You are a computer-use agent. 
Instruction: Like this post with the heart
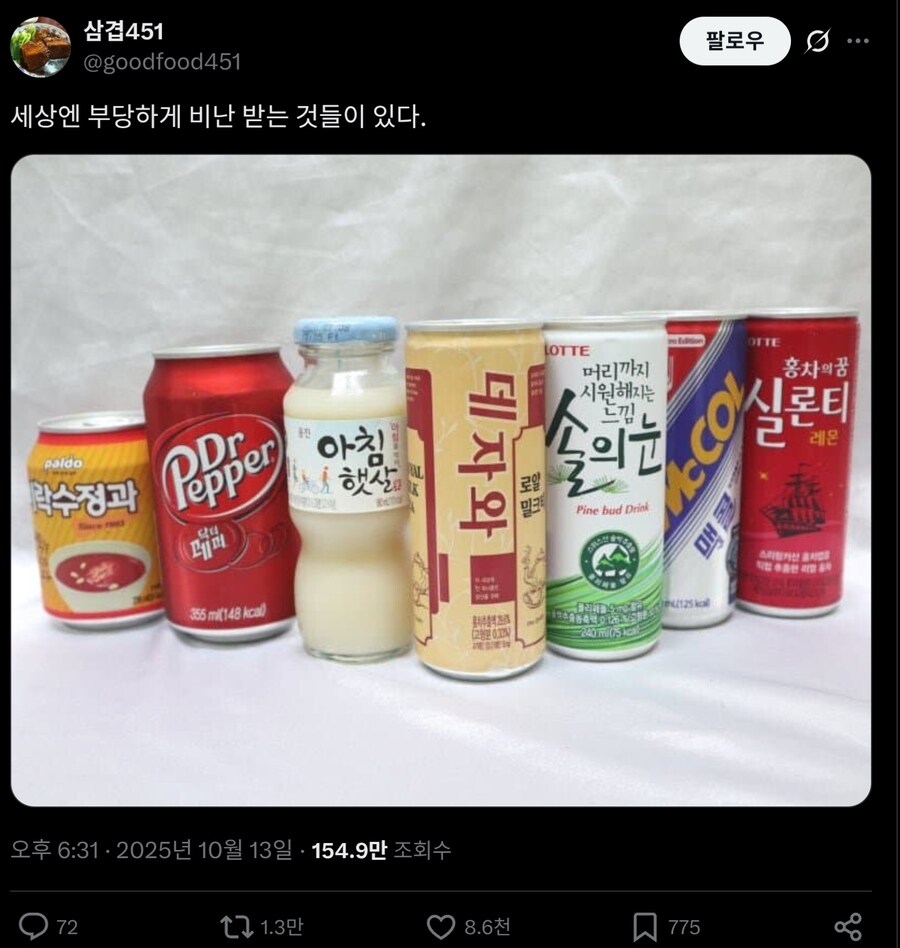(441, 926)
